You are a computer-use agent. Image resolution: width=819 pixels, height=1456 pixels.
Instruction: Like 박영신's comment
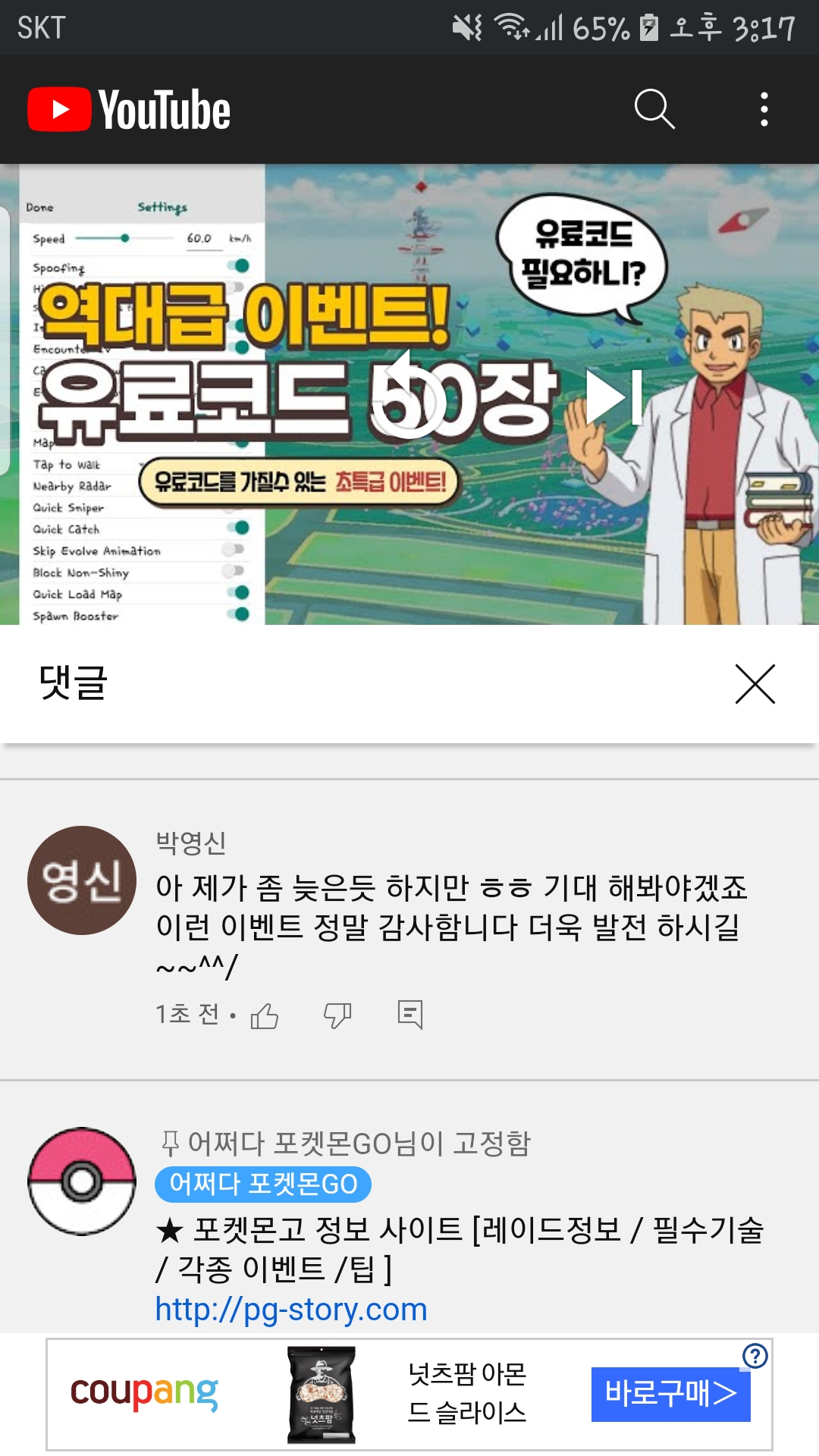(x=265, y=1015)
